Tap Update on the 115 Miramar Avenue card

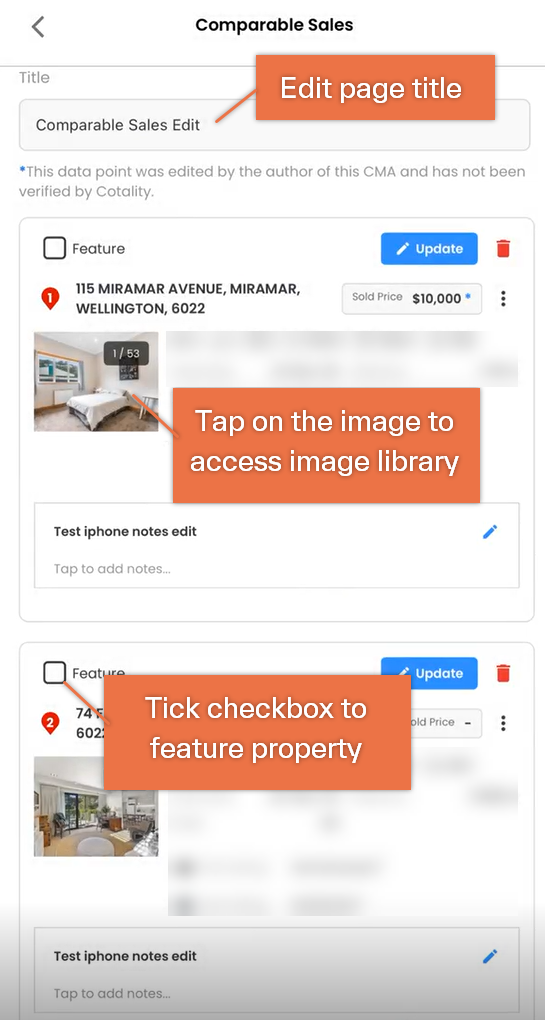click(x=429, y=248)
